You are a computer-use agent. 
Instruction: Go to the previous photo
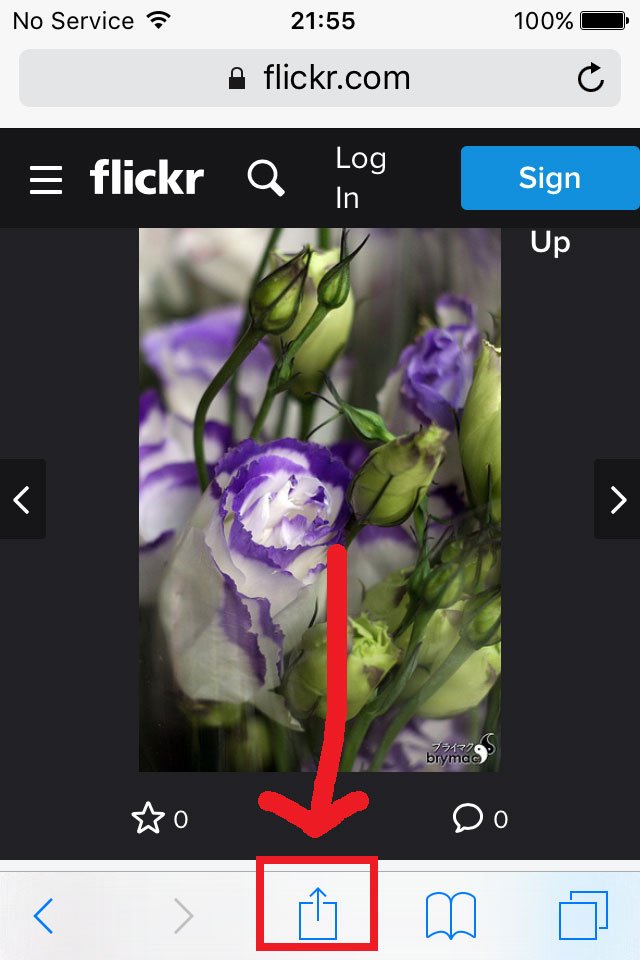coord(22,499)
